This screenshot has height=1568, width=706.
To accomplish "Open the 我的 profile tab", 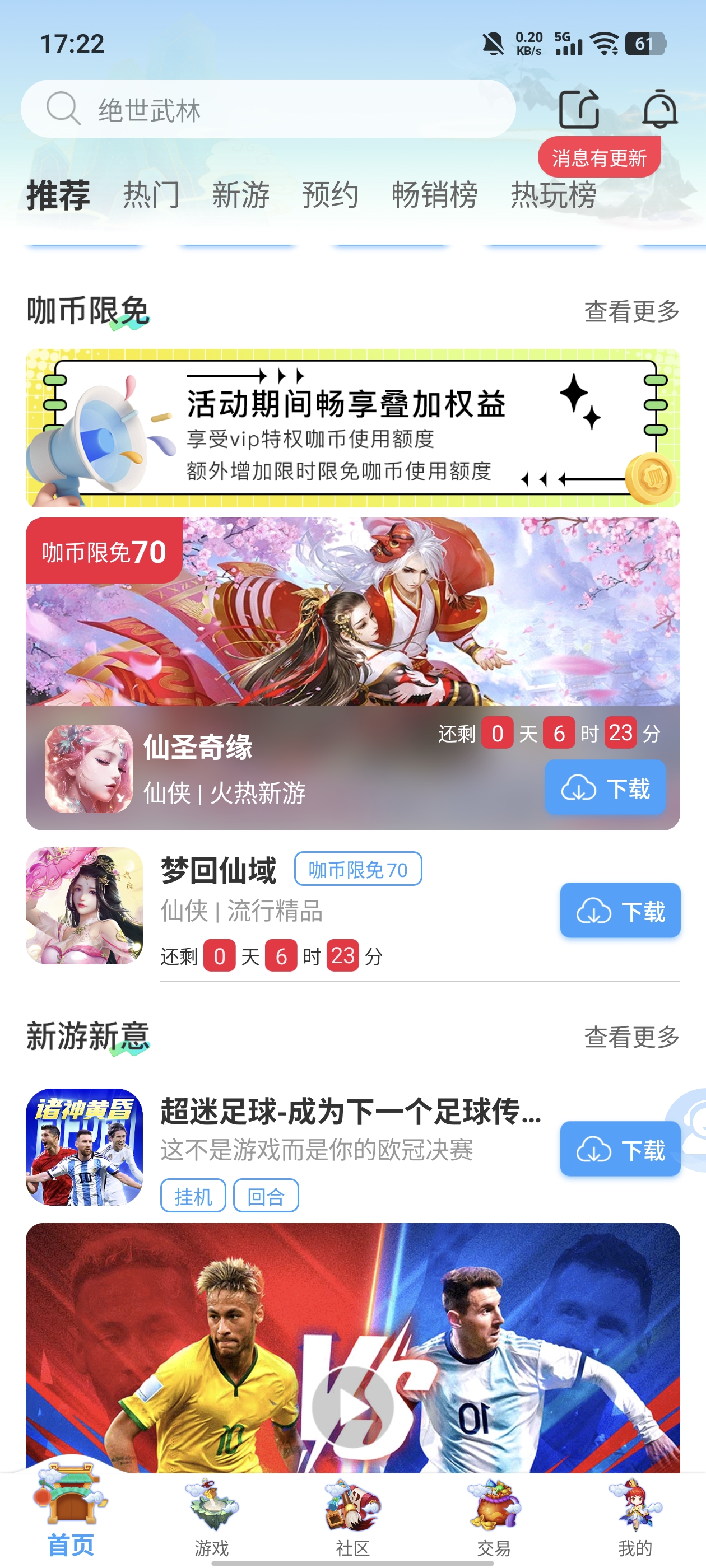I will 635,1518.
